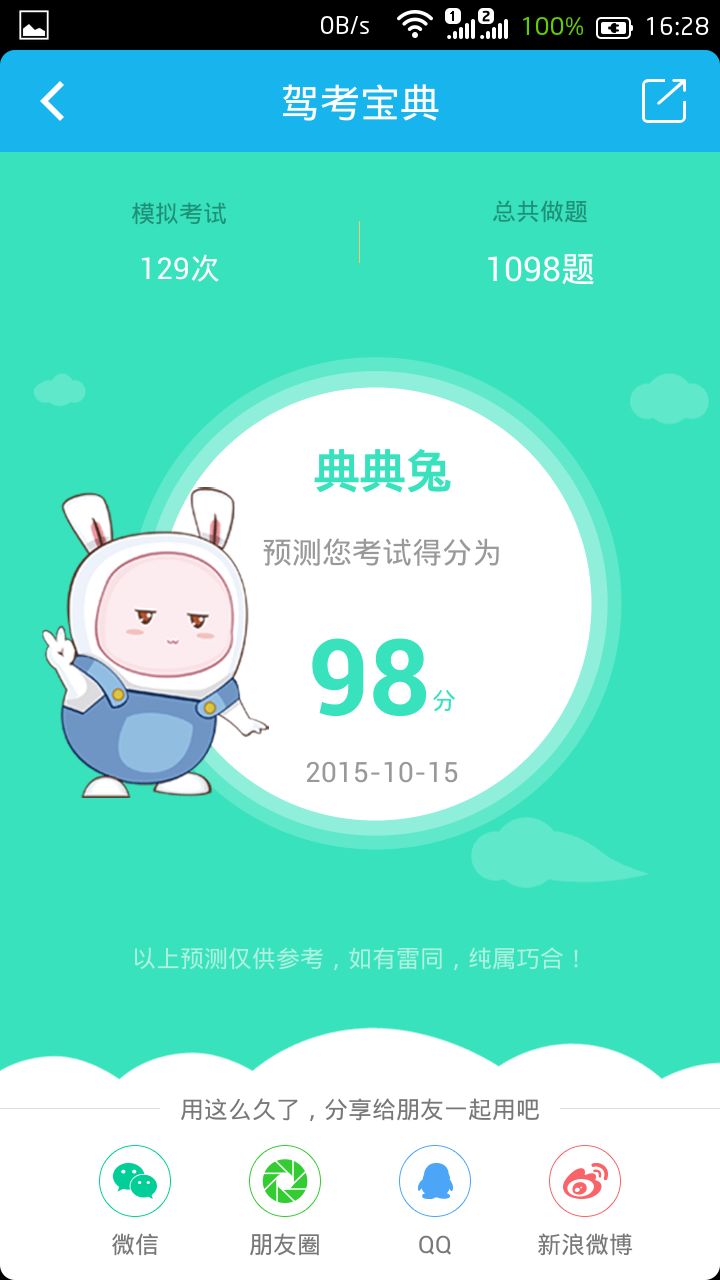Go back using the top-left arrow
720x1280 pixels.
tap(52, 101)
